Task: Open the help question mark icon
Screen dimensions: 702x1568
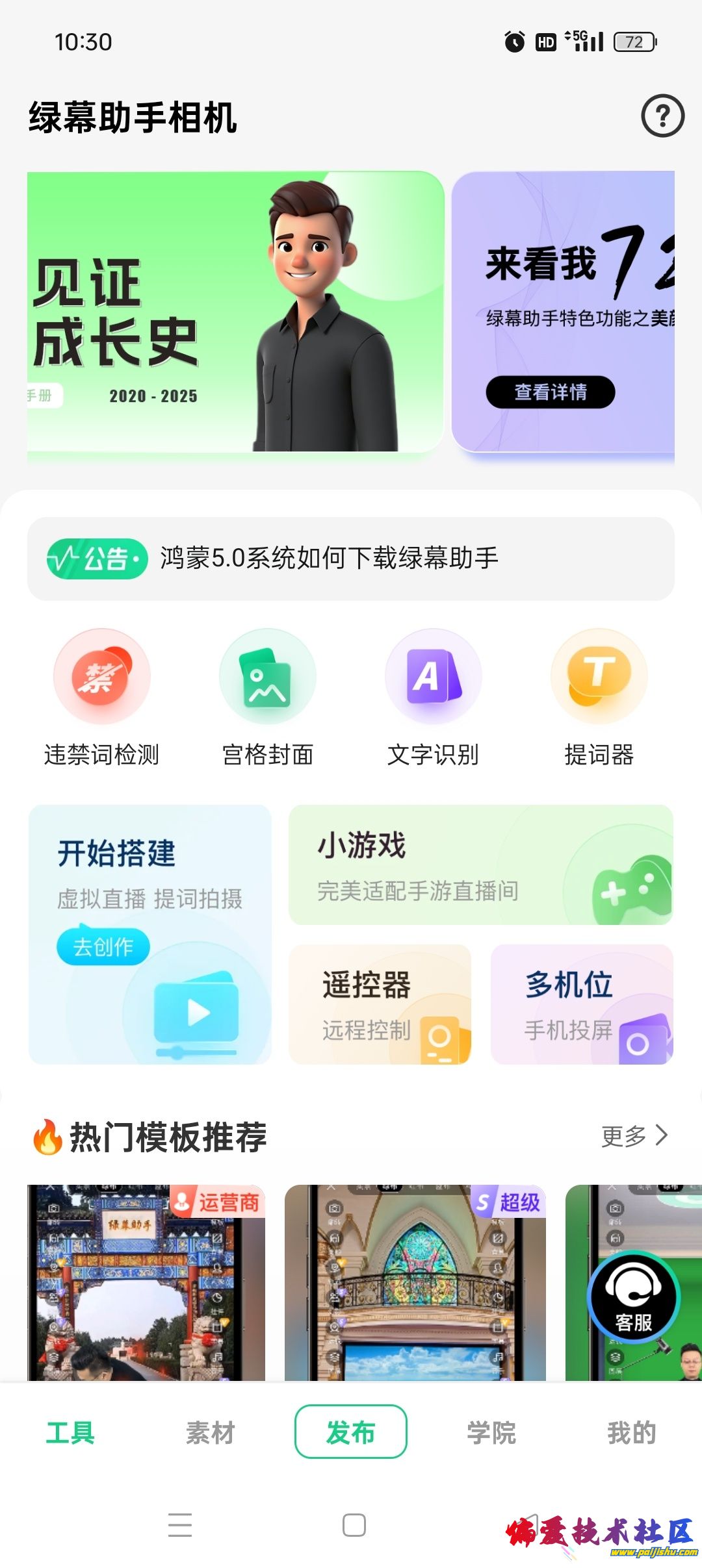Action: pyautogui.click(x=662, y=116)
